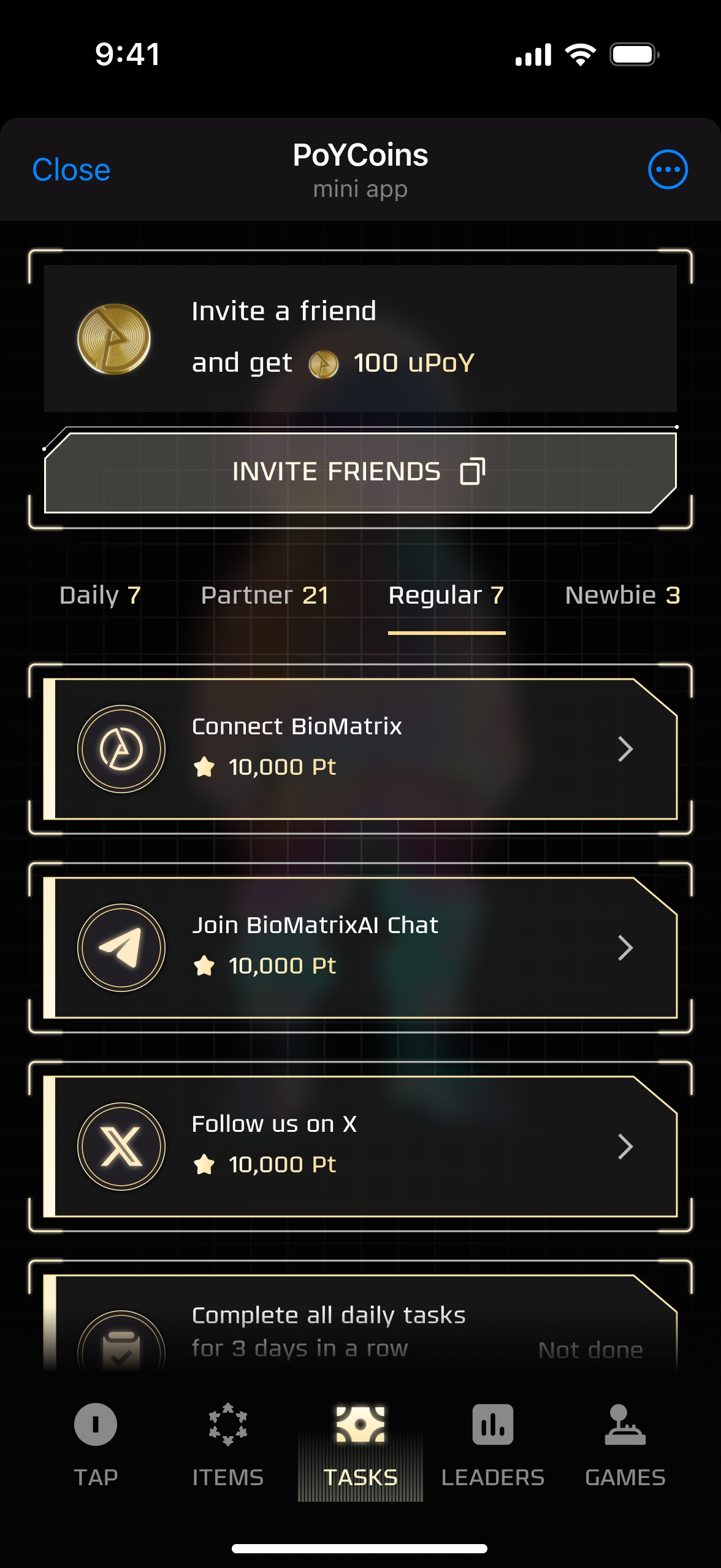Open the Connect BioMatrix task
This screenshot has height=1568, width=721.
point(360,748)
